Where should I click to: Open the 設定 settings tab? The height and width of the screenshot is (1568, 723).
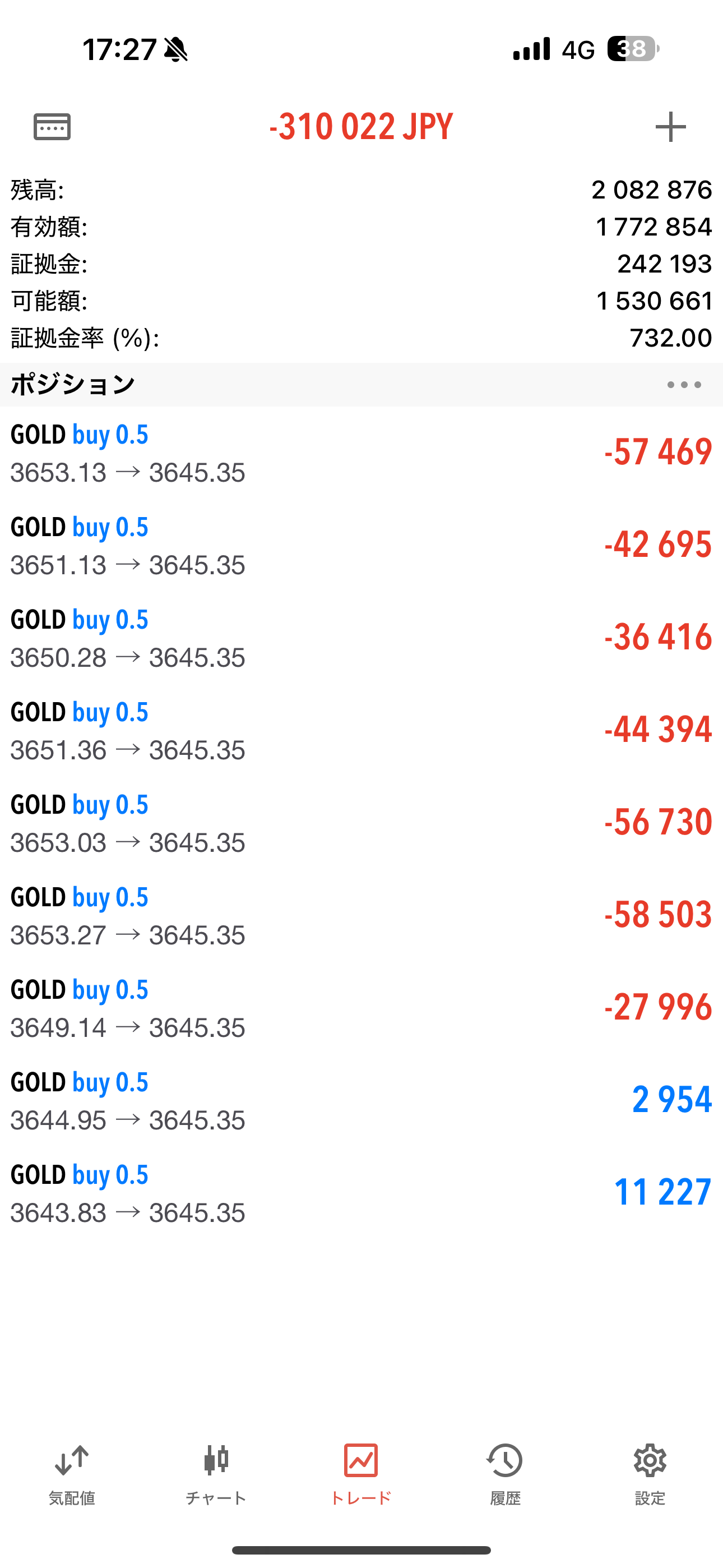coord(650,1474)
